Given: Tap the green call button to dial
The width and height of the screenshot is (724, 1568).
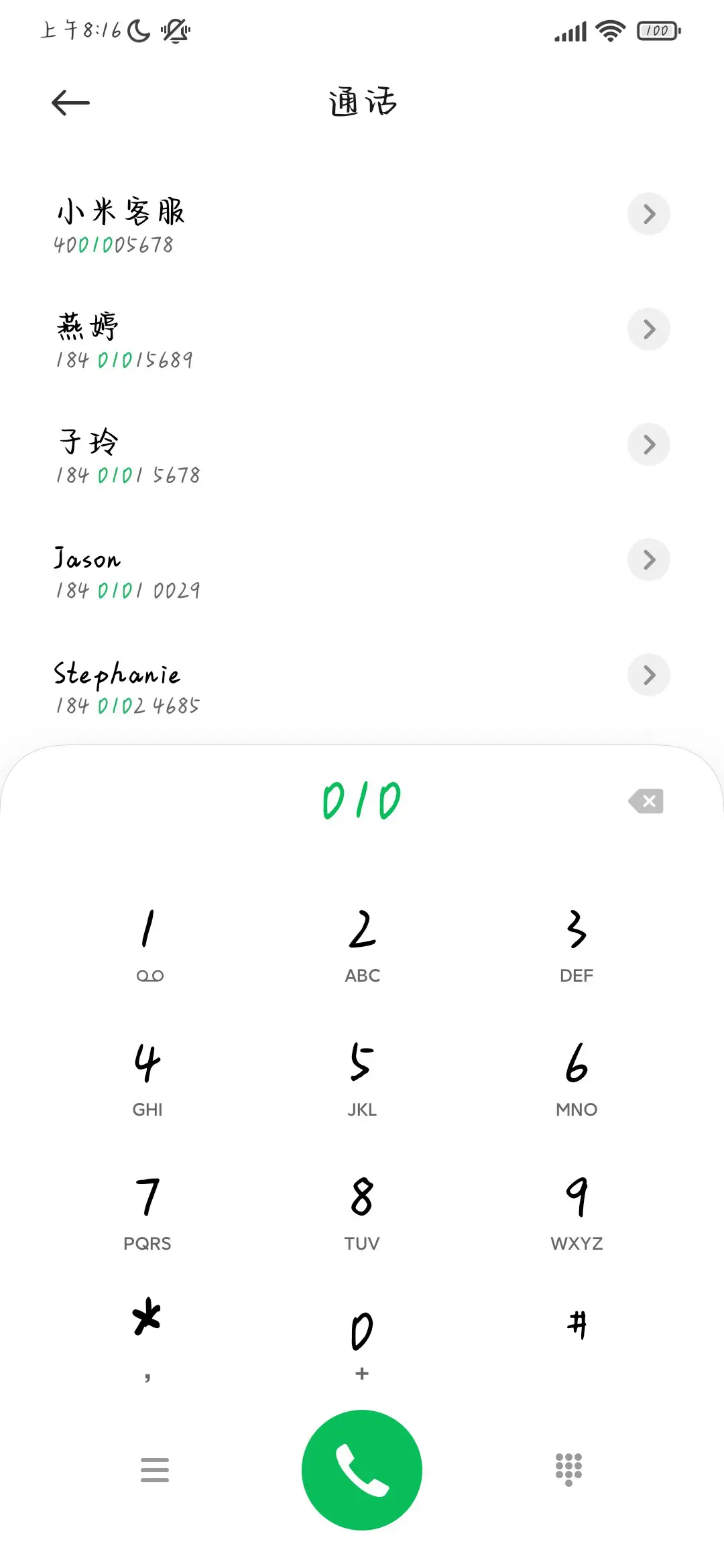Looking at the screenshot, I should pos(361,1469).
